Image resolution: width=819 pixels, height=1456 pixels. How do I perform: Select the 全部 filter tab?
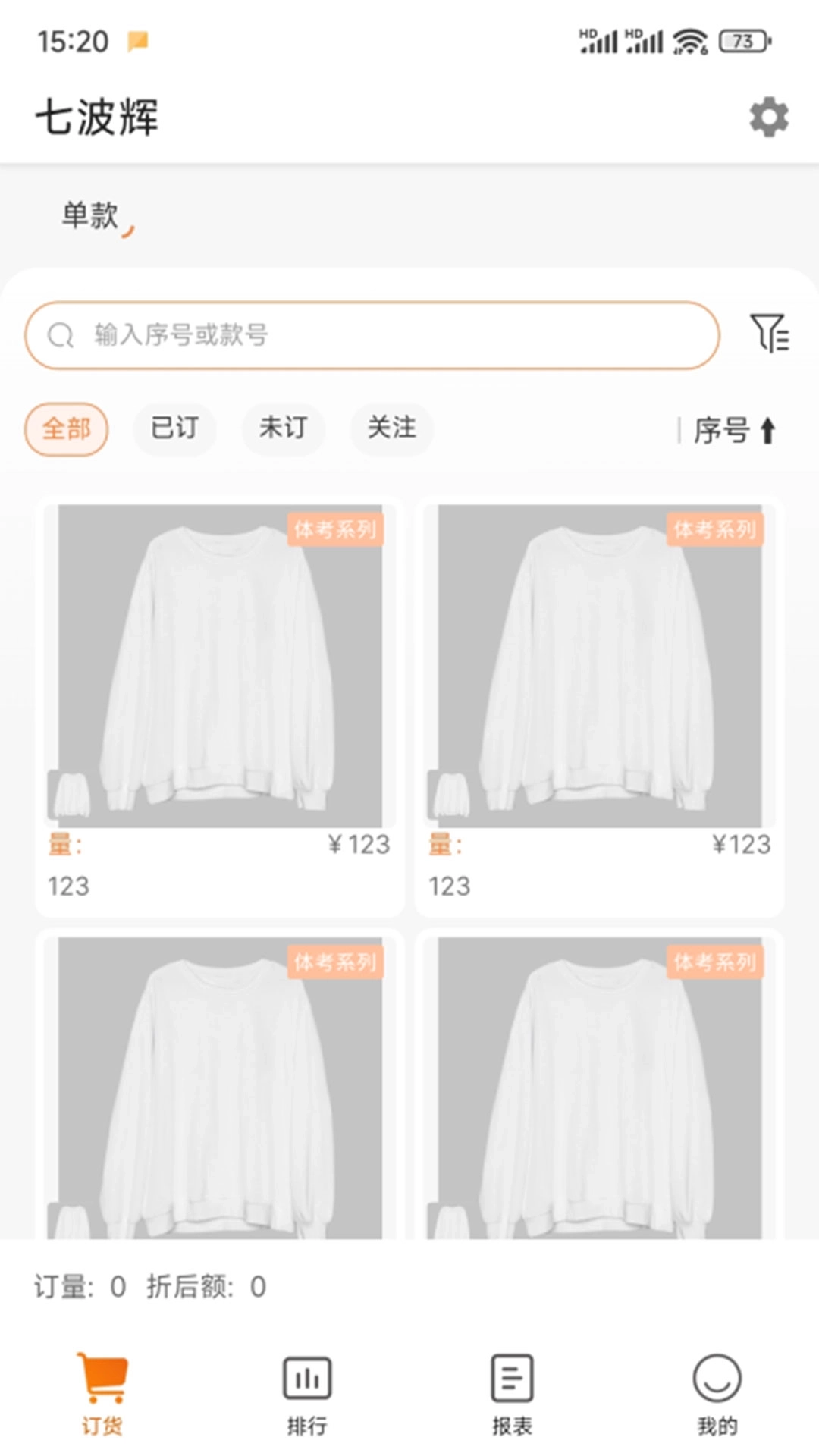click(67, 429)
